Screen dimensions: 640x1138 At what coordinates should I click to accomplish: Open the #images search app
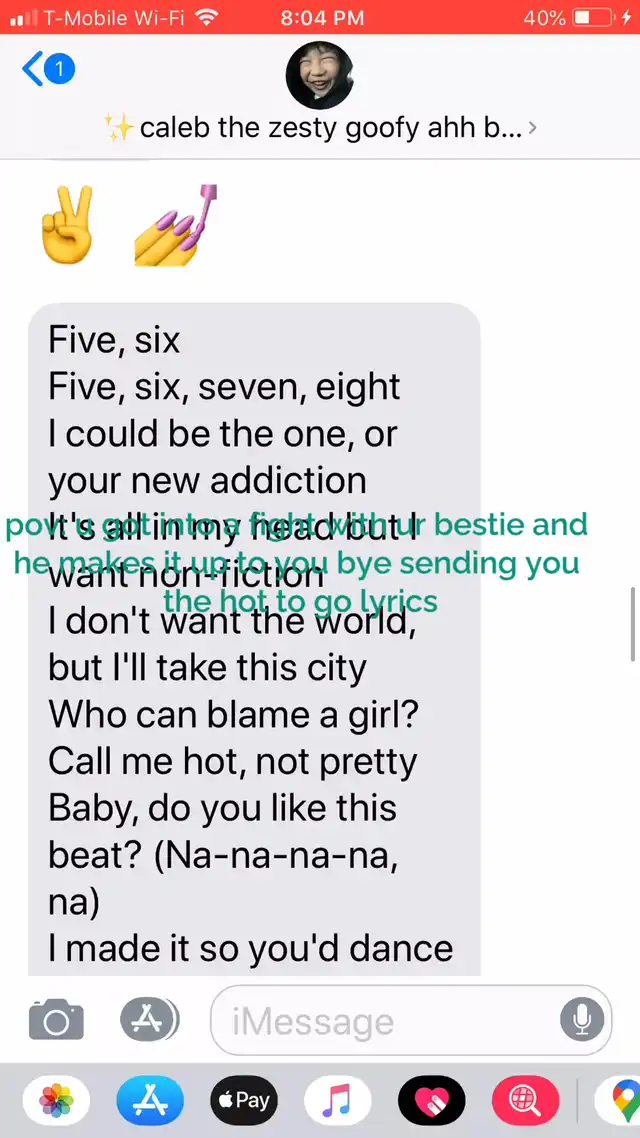(525, 1100)
